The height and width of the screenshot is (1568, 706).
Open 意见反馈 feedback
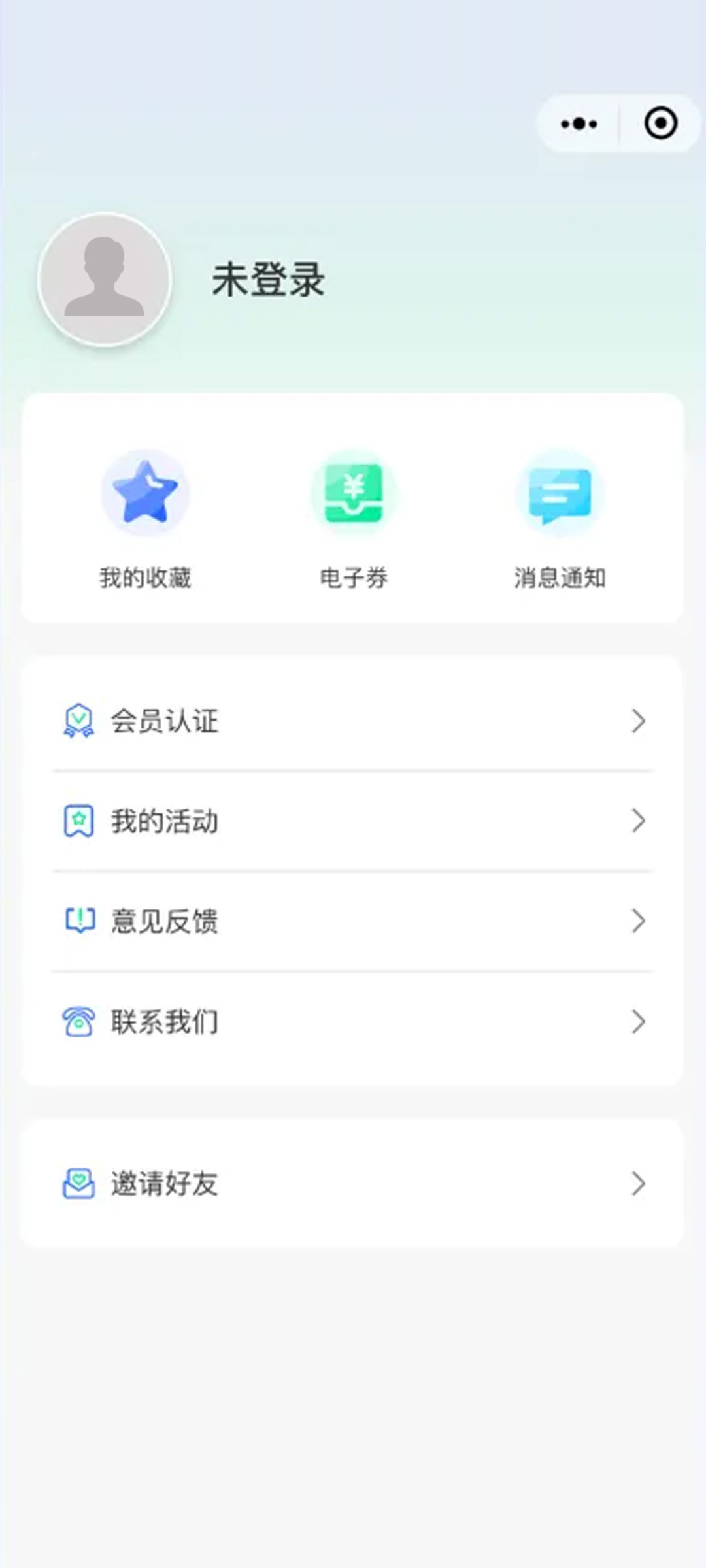(x=353, y=921)
